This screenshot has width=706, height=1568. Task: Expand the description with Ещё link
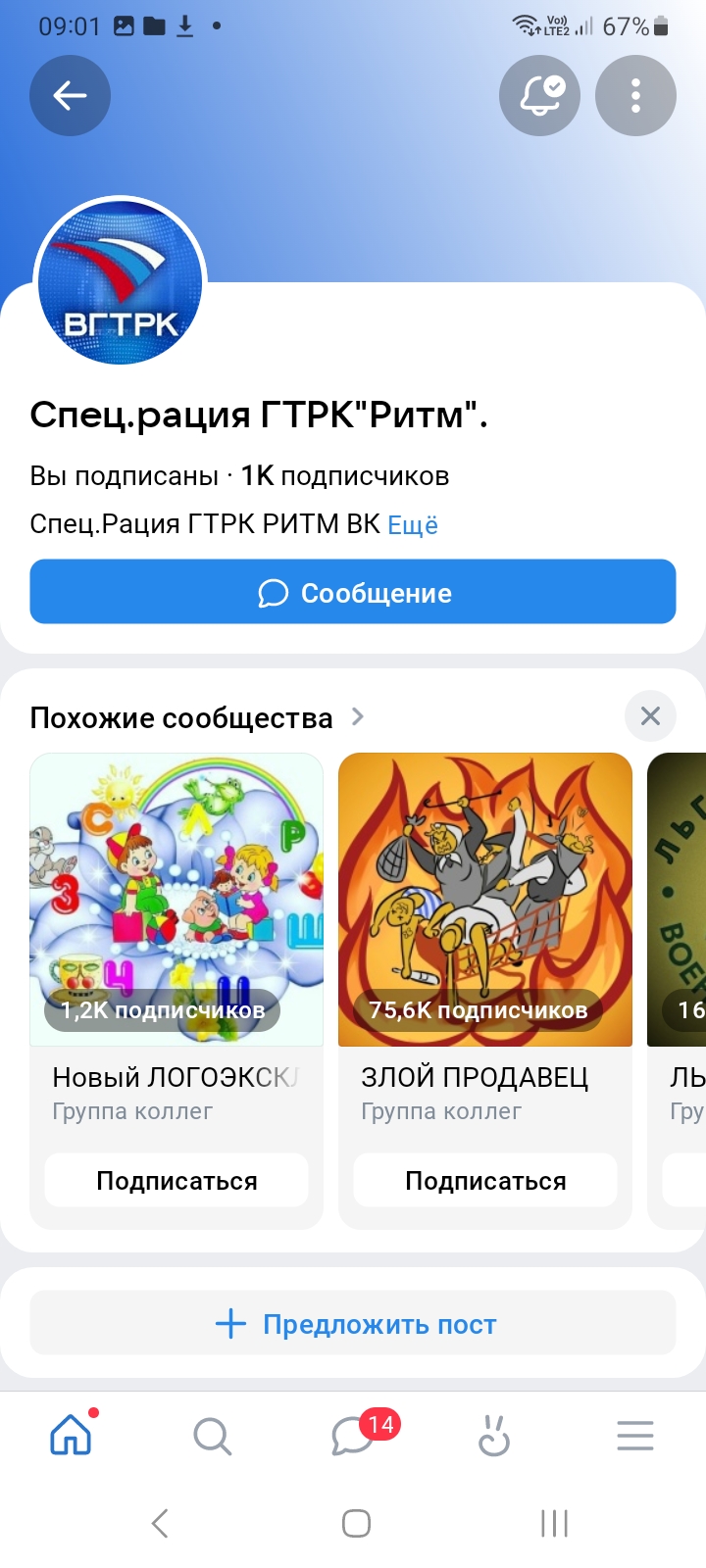click(x=413, y=525)
